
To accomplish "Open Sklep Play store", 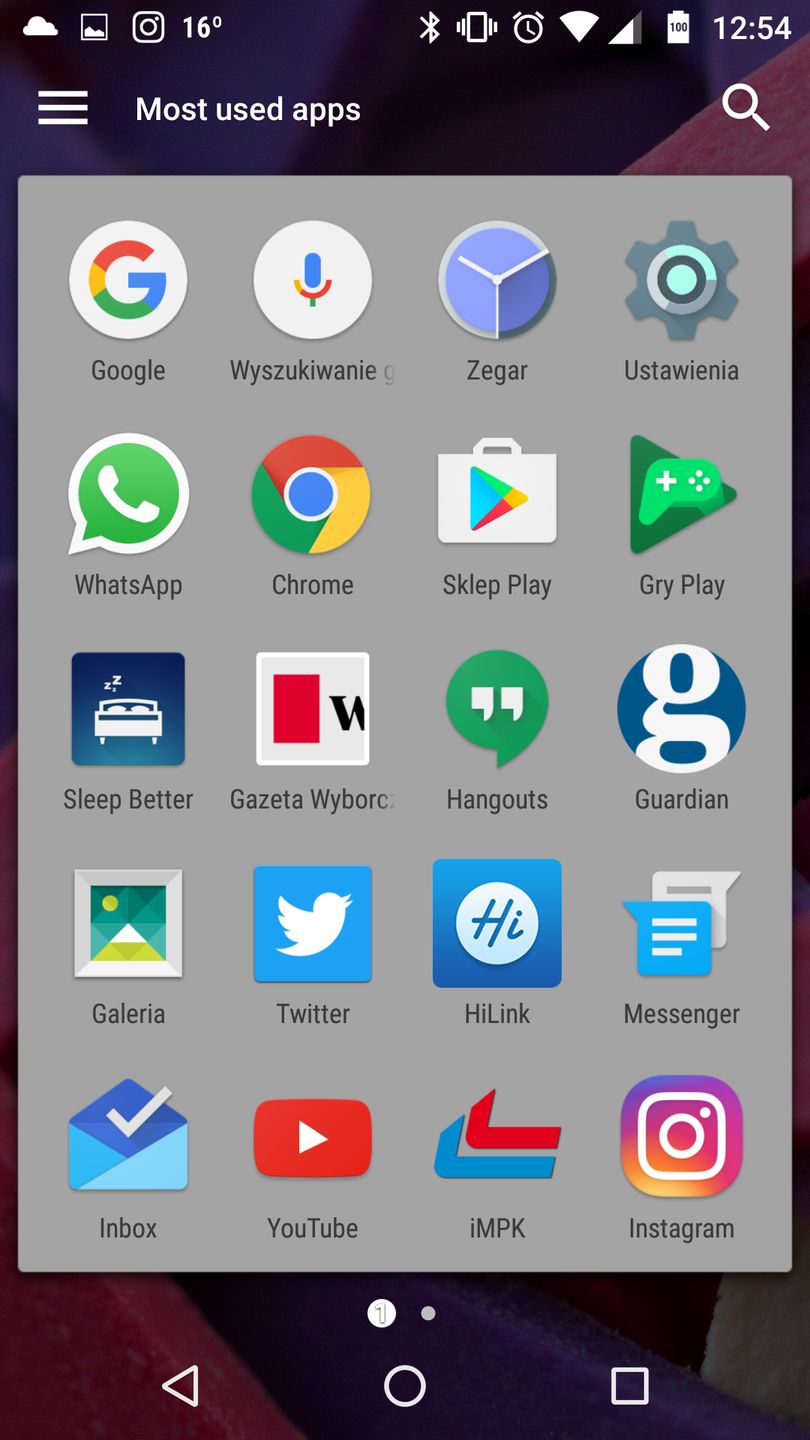I will coord(497,494).
